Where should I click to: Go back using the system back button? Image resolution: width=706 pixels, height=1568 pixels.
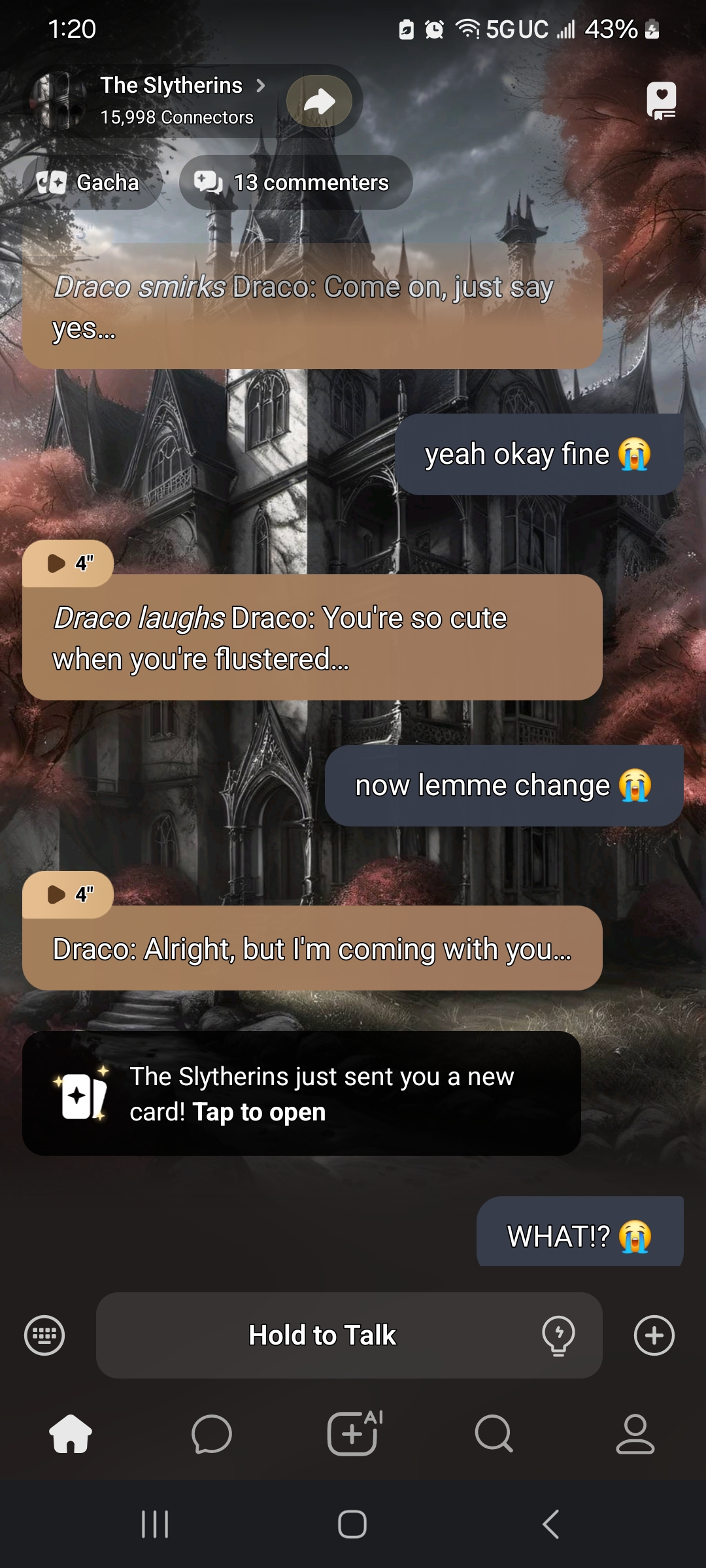coord(550,1524)
